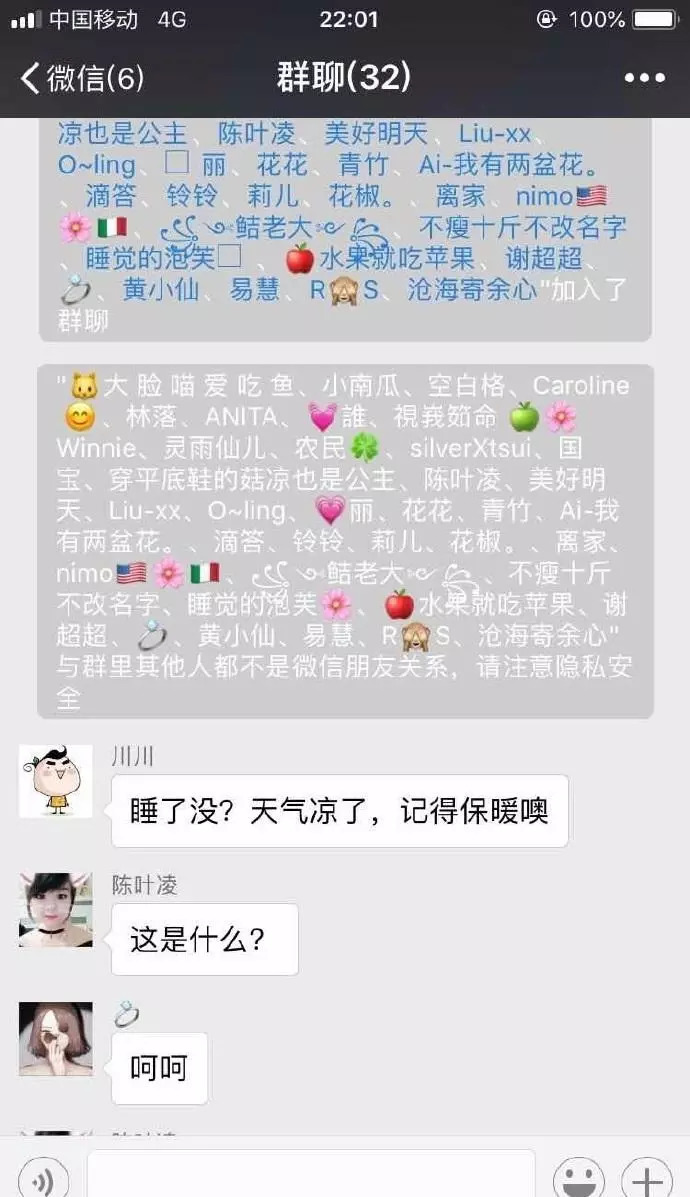The height and width of the screenshot is (1197, 690).
Task: Focus the message text field
Action: click(x=310, y=1176)
